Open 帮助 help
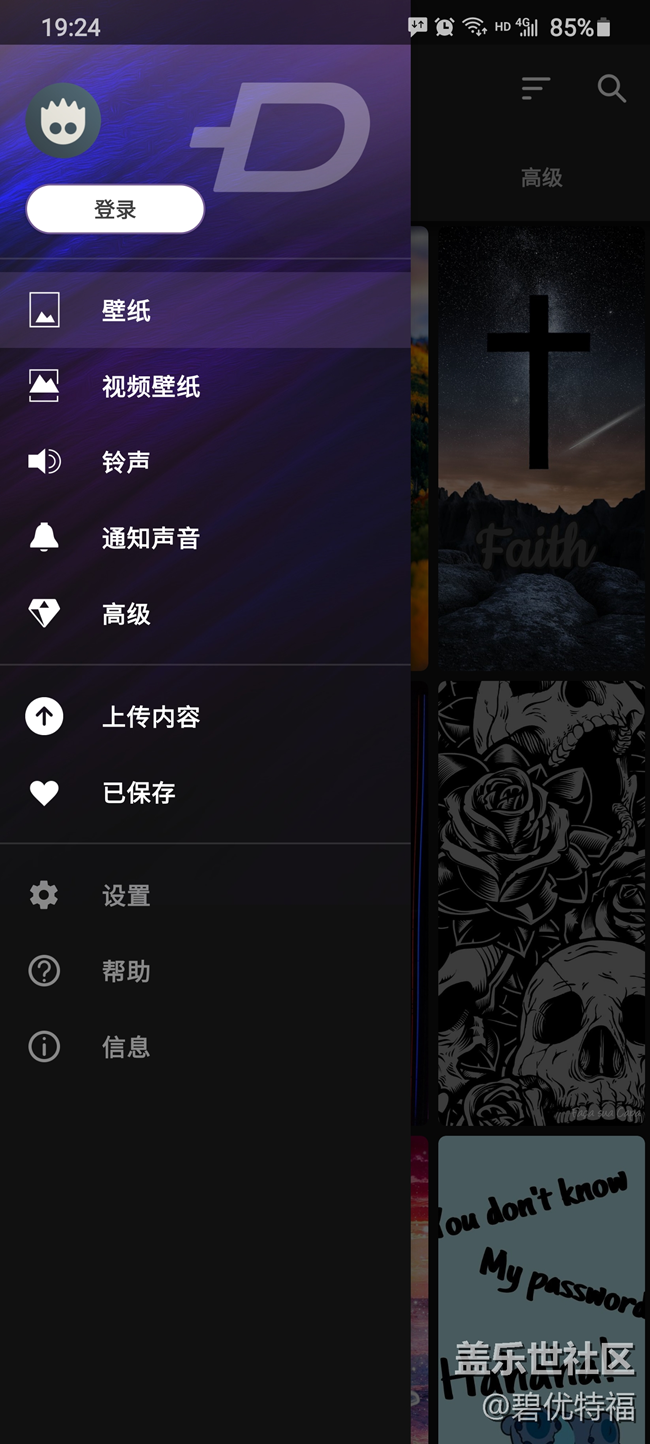650x1444 pixels. (x=126, y=971)
